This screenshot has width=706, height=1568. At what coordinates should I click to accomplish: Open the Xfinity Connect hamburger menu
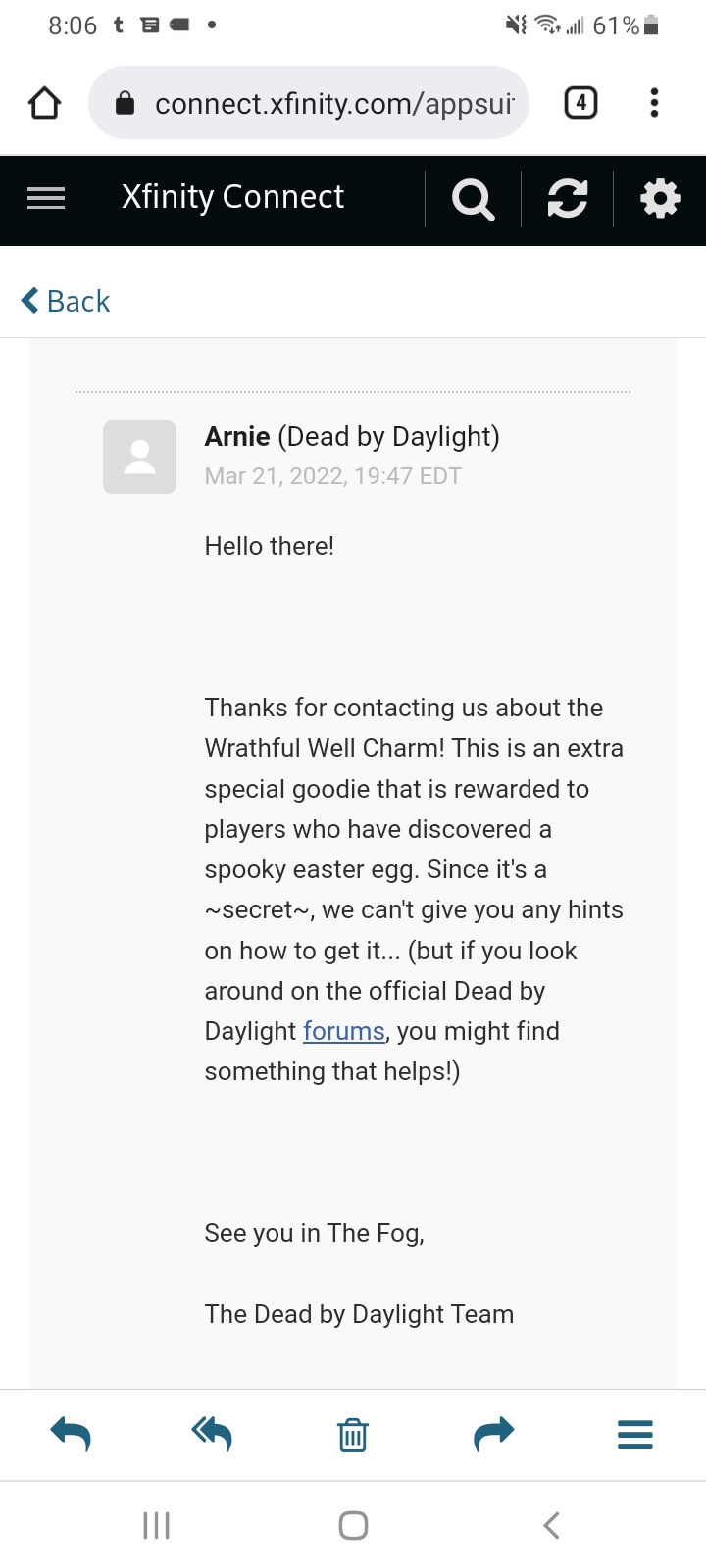tap(46, 198)
